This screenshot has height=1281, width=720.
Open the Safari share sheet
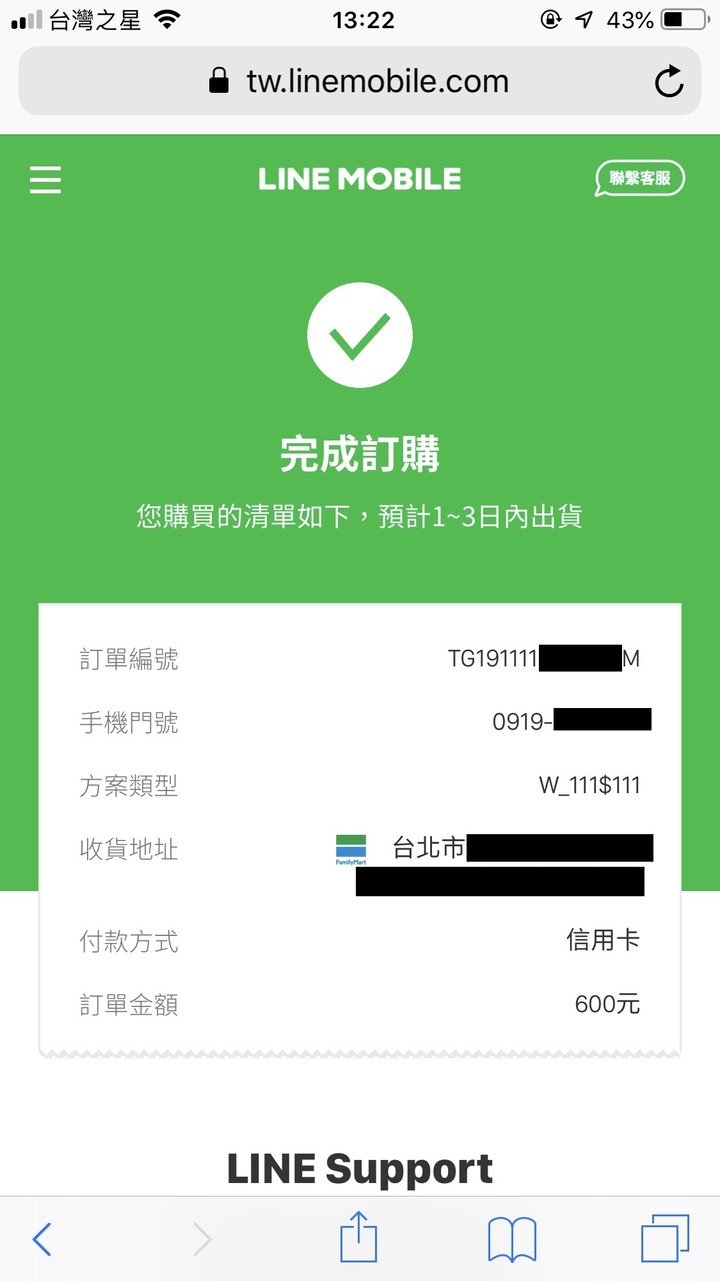(358, 1238)
